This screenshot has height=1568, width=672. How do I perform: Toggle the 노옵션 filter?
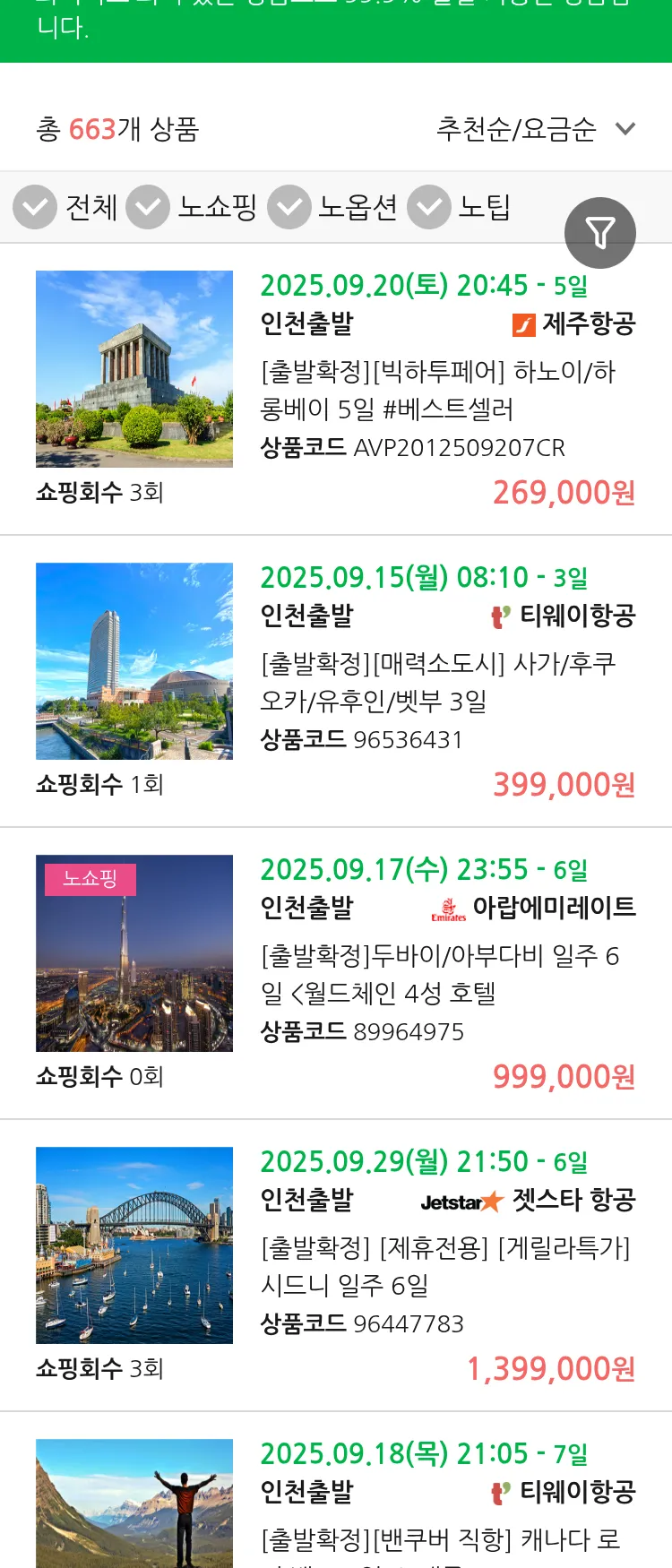pos(289,207)
